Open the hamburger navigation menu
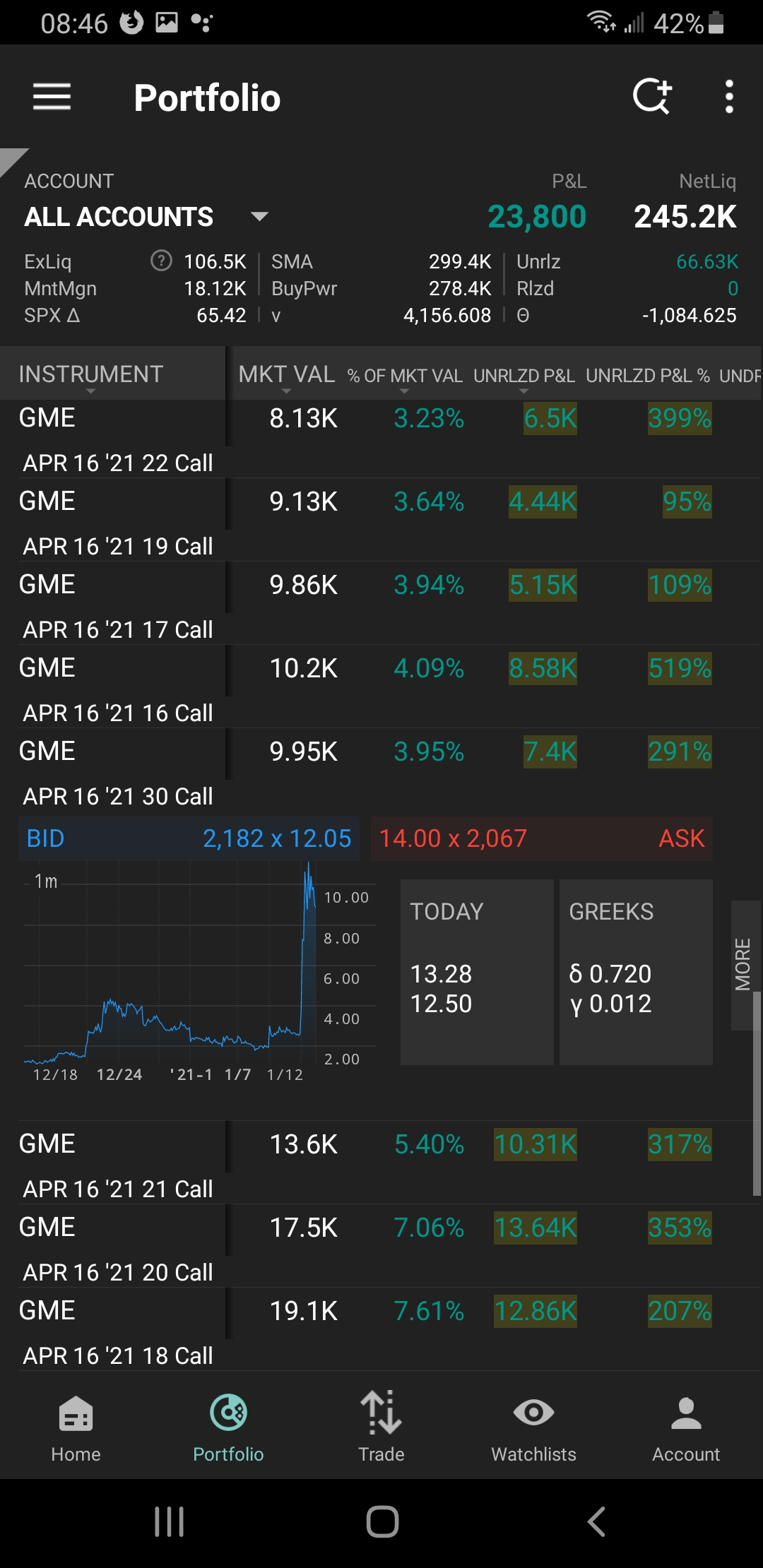 pyautogui.click(x=50, y=97)
